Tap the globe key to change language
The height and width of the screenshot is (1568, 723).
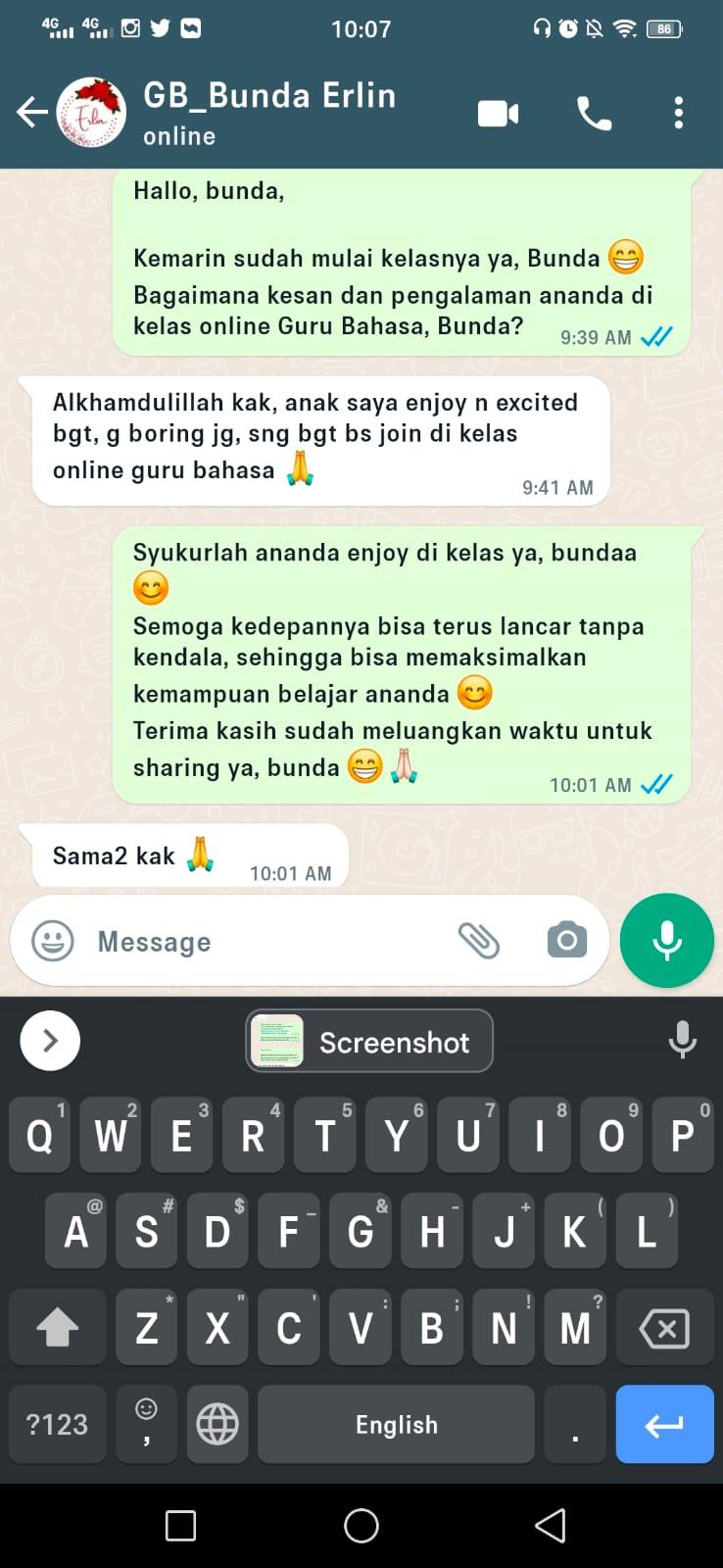point(217,1424)
